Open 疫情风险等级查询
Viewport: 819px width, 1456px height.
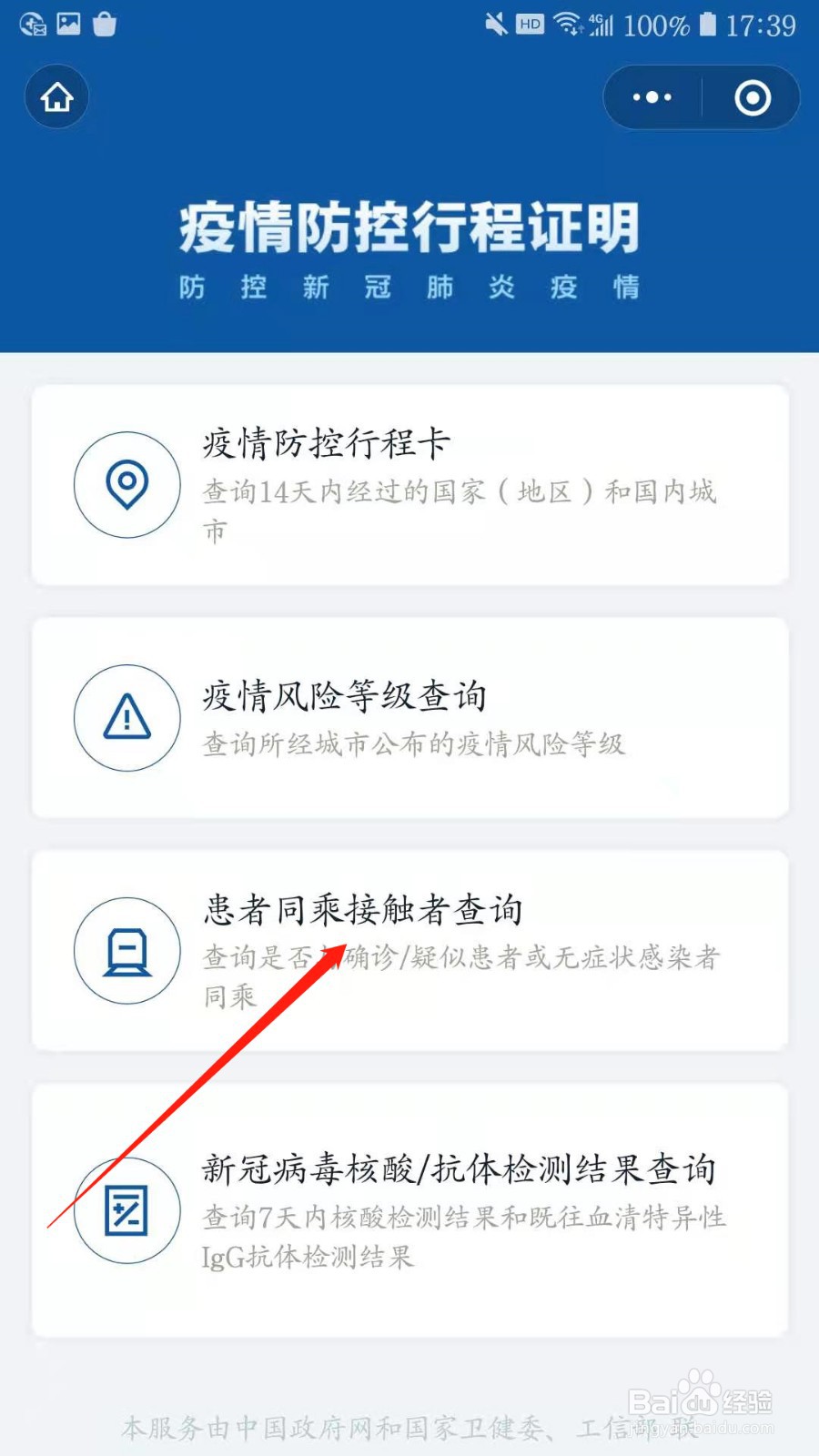point(409,717)
